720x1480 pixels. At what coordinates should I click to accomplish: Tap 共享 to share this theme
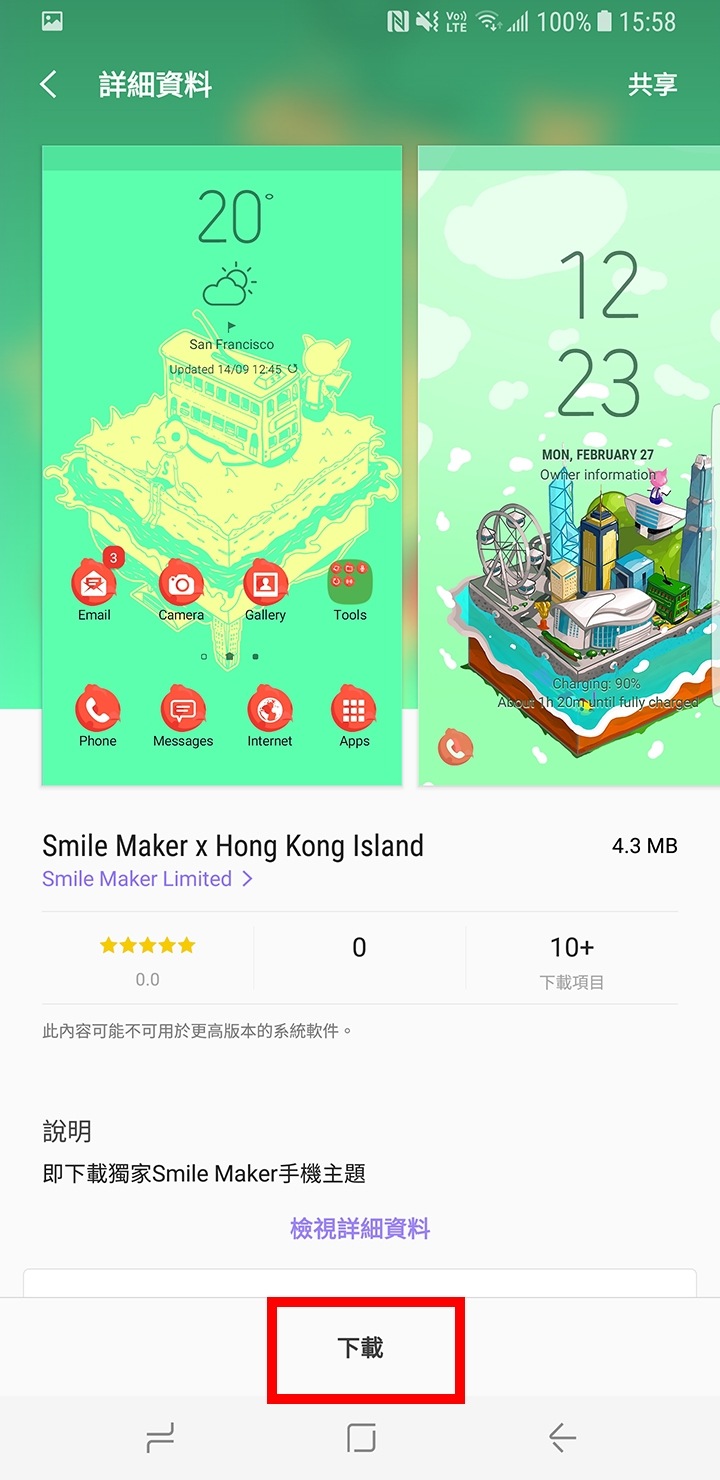coord(652,85)
